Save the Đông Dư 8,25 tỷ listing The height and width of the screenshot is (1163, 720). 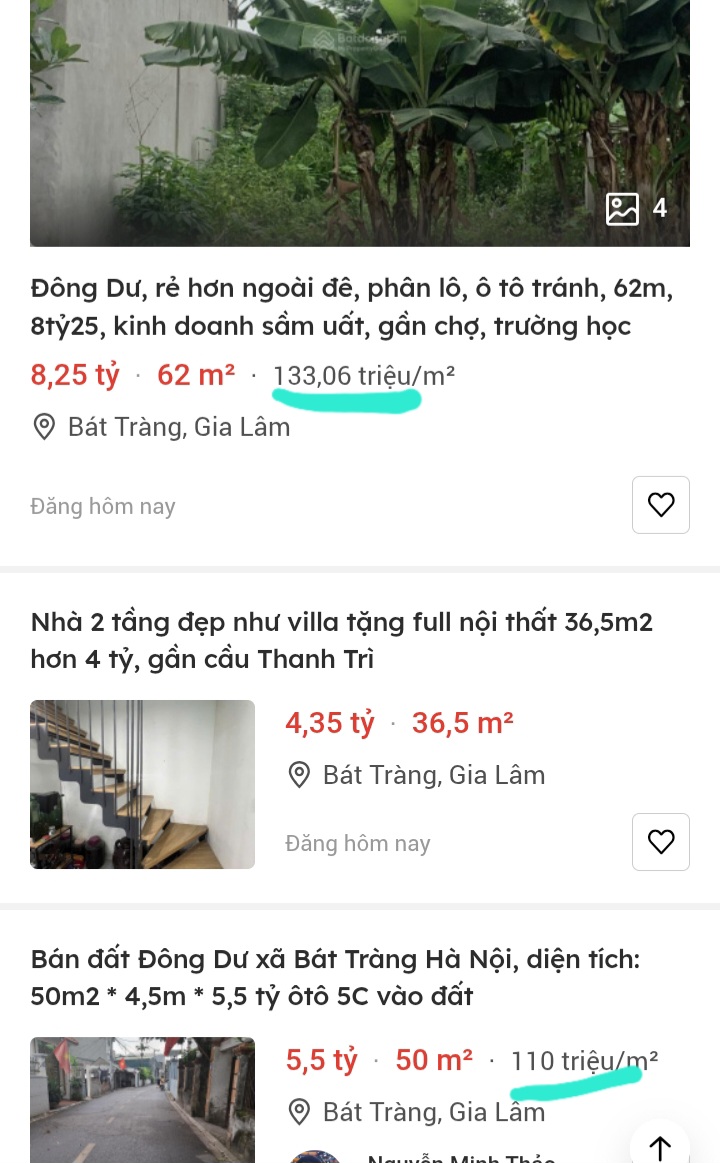[x=660, y=505]
